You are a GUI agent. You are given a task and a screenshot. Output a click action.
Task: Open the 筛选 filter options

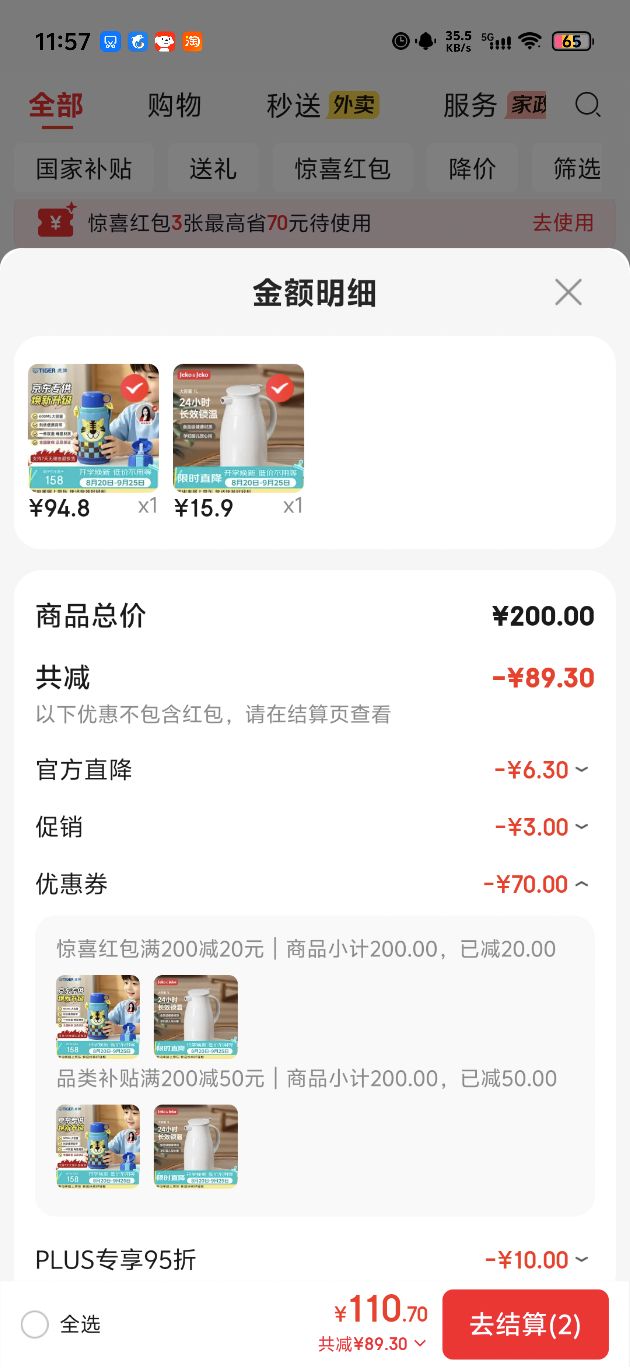577,168
